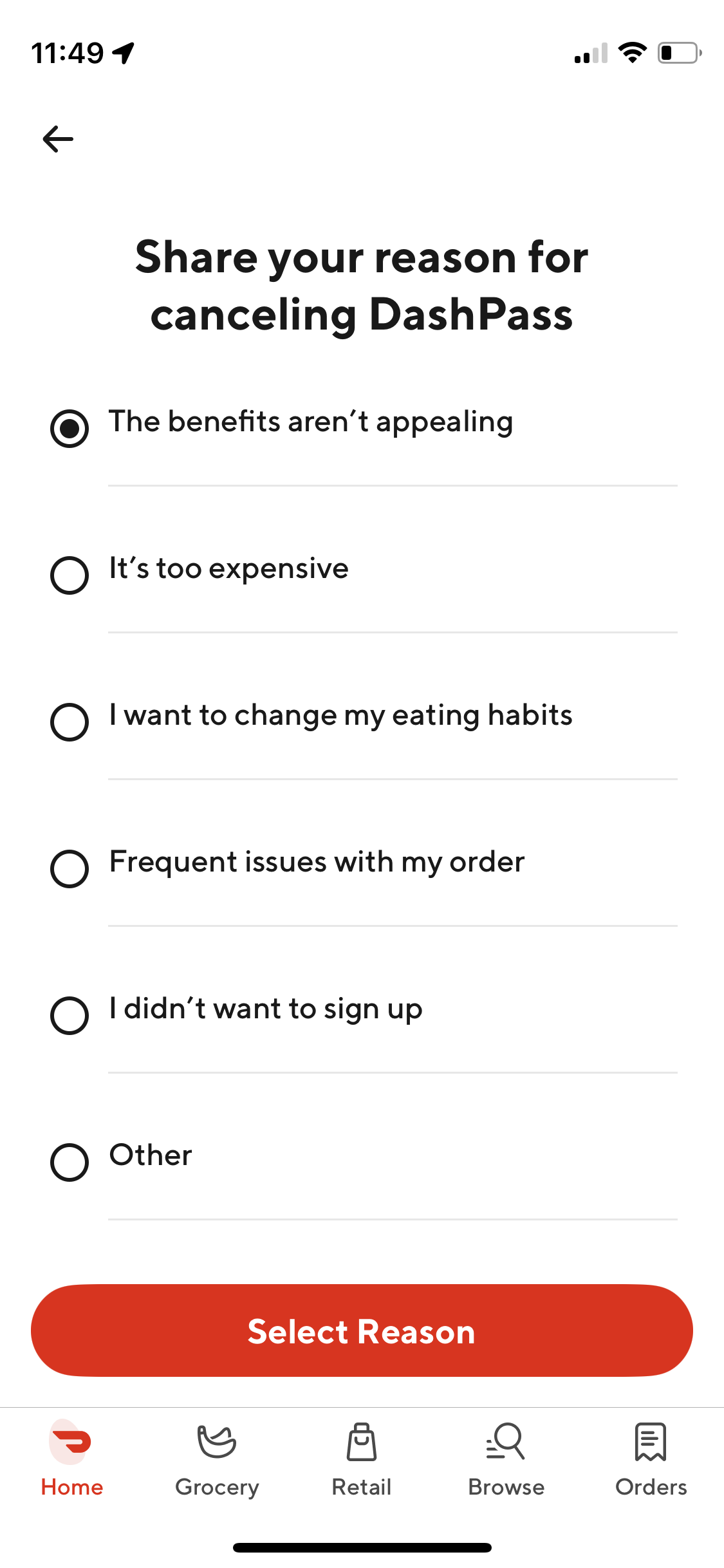The width and height of the screenshot is (724, 1568).
Task: Tap the bottom home indicator bar
Action: coord(362,1547)
